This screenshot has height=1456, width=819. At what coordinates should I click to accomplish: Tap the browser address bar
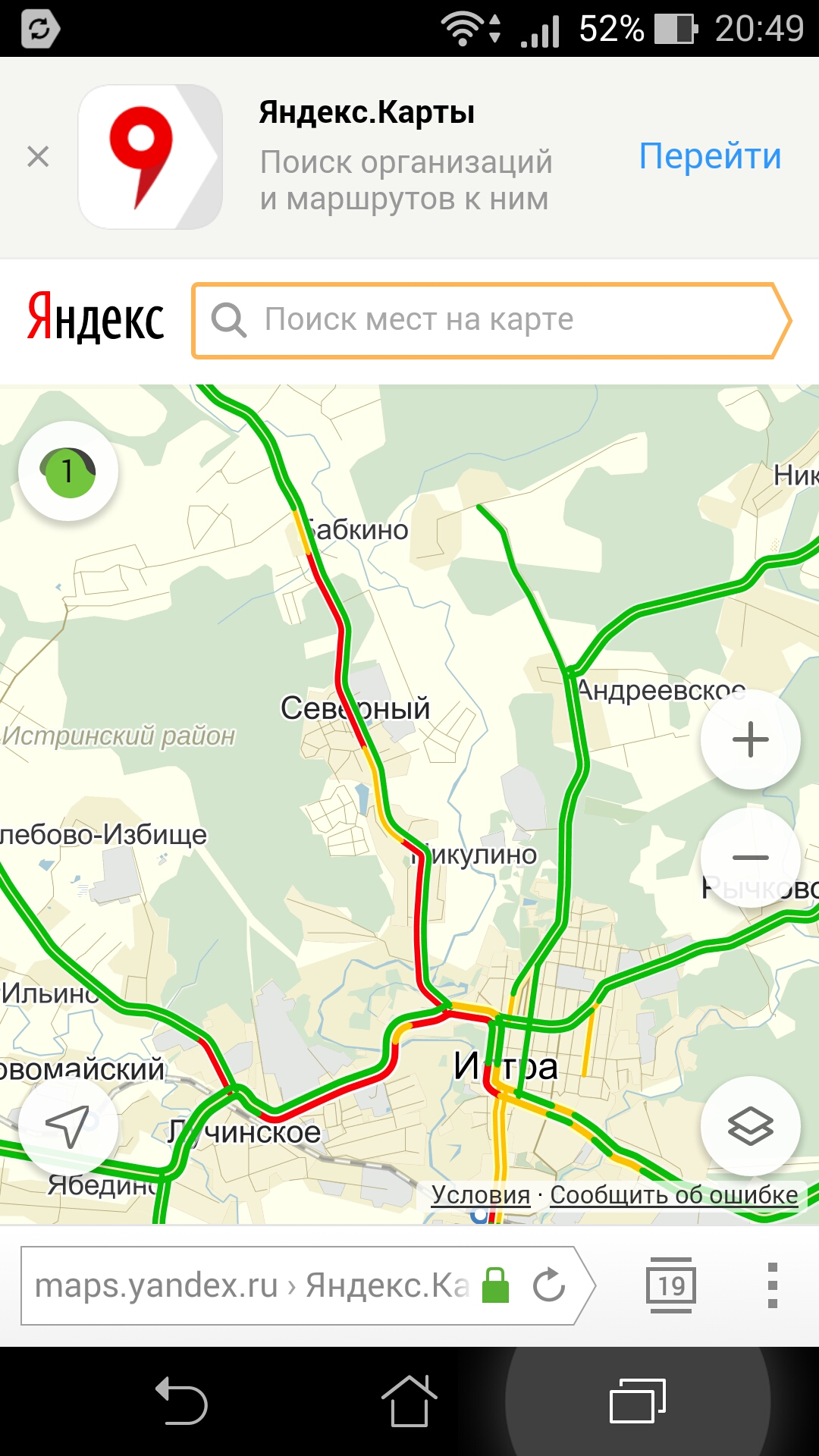tap(250, 1285)
